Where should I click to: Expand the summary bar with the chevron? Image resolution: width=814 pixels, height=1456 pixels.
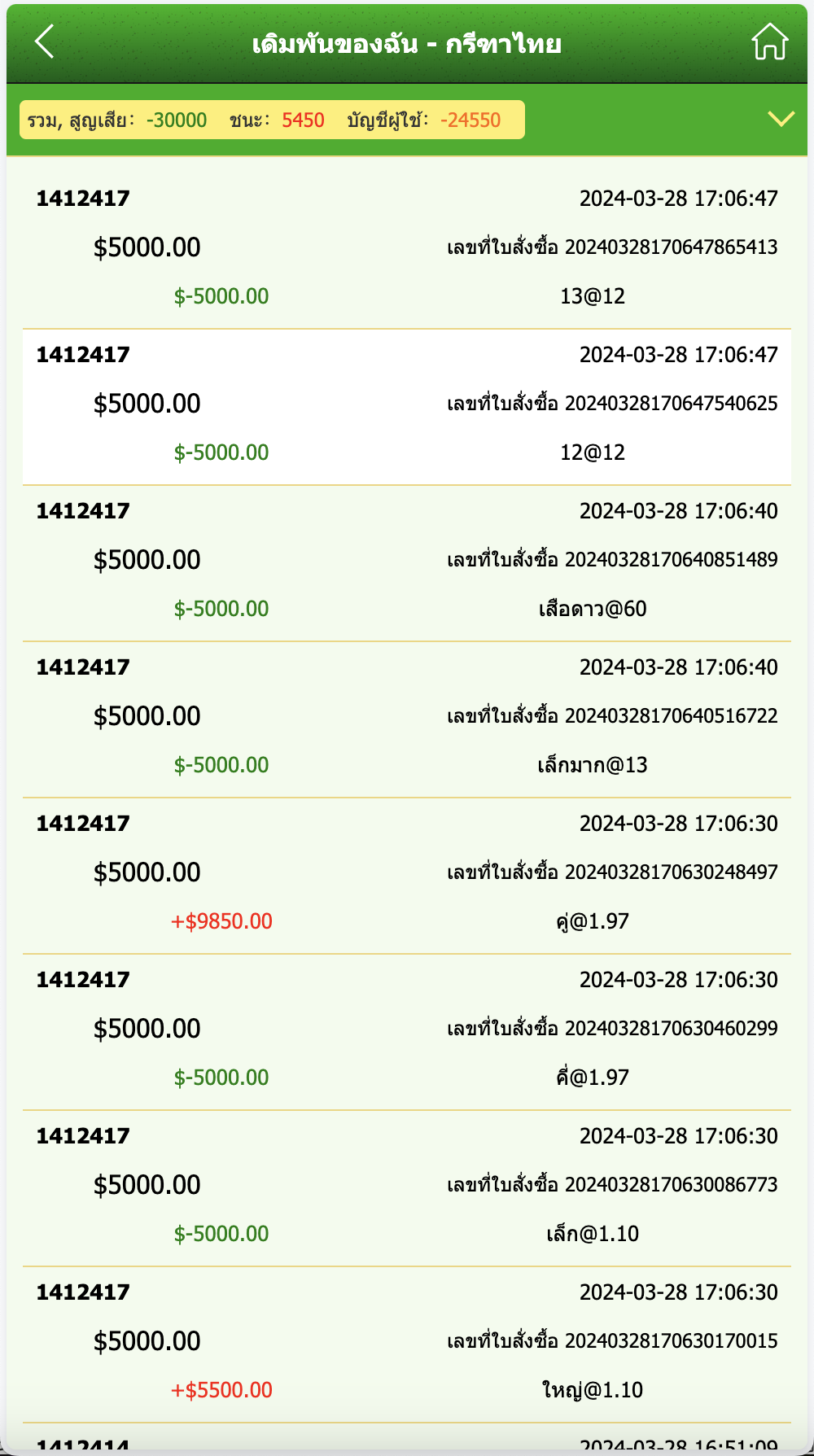coord(781,120)
